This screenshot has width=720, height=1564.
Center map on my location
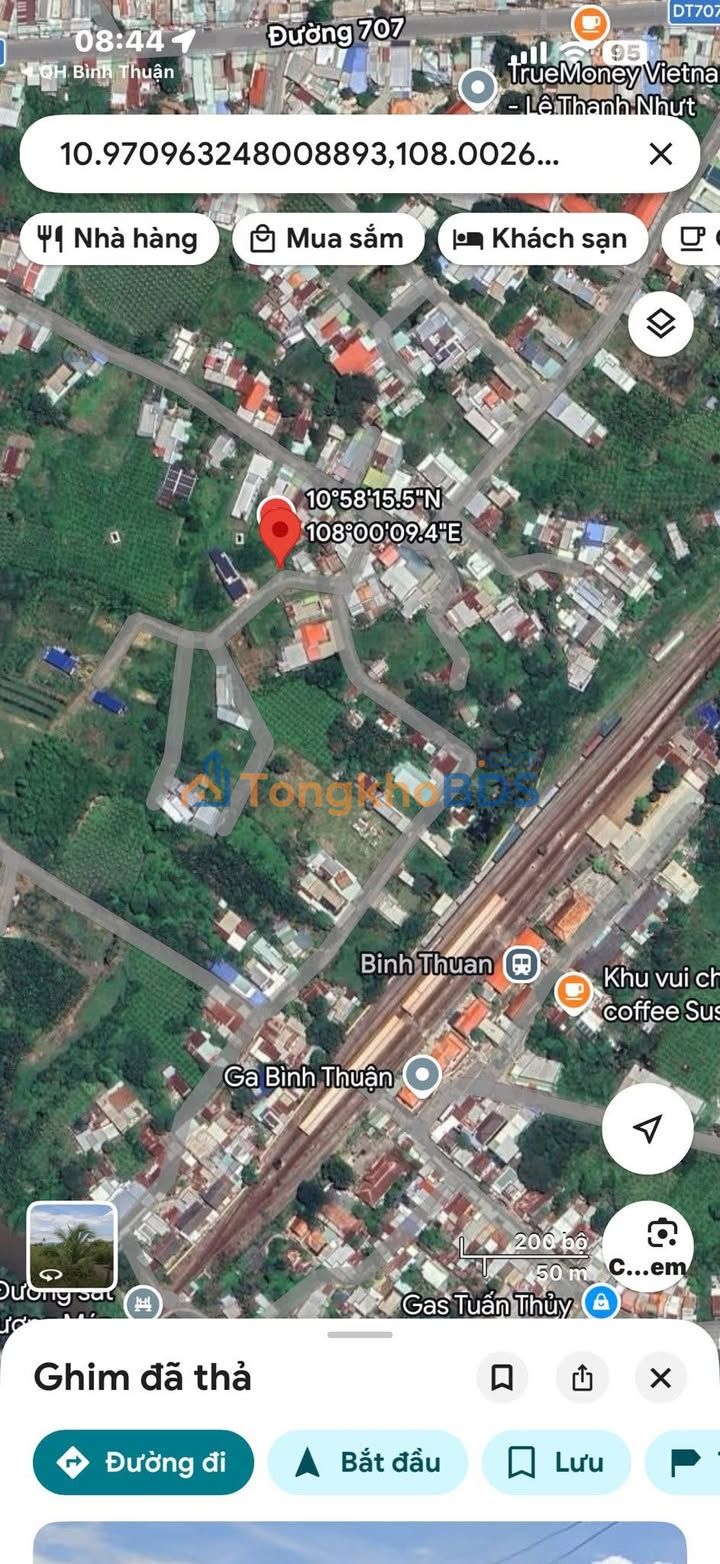[648, 1129]
